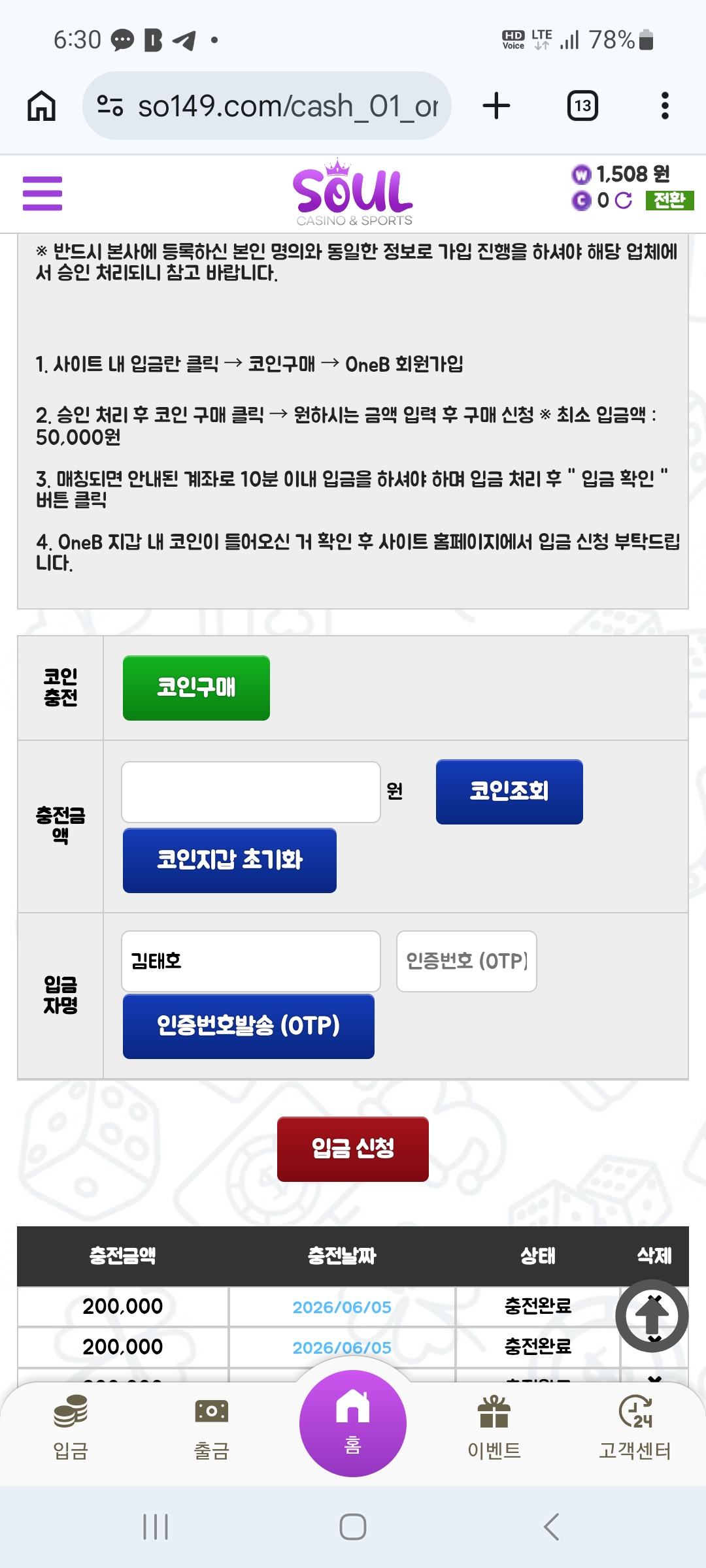Edit the depositor name field 김태호
Viewport: 706px width, 1568px height.
251,961
